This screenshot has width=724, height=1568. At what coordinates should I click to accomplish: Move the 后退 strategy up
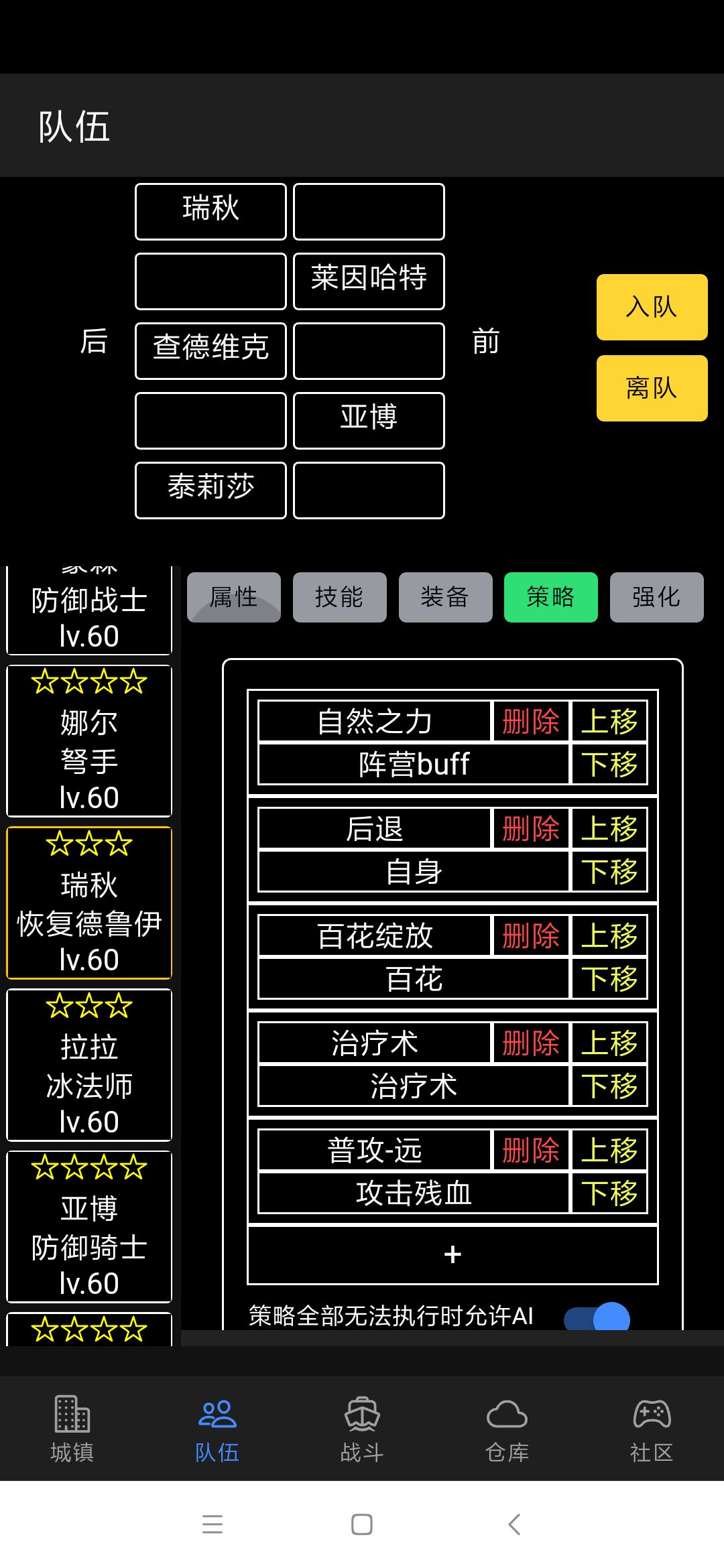[609, 828]
